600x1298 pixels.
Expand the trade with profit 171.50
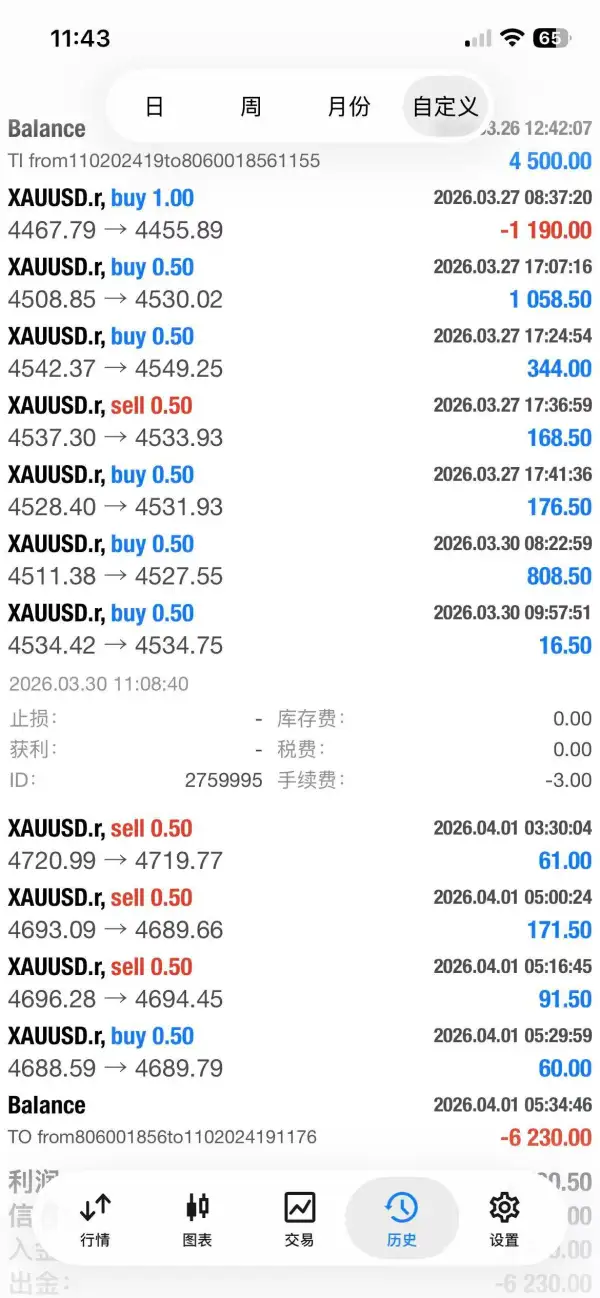(x=300, y=913)
